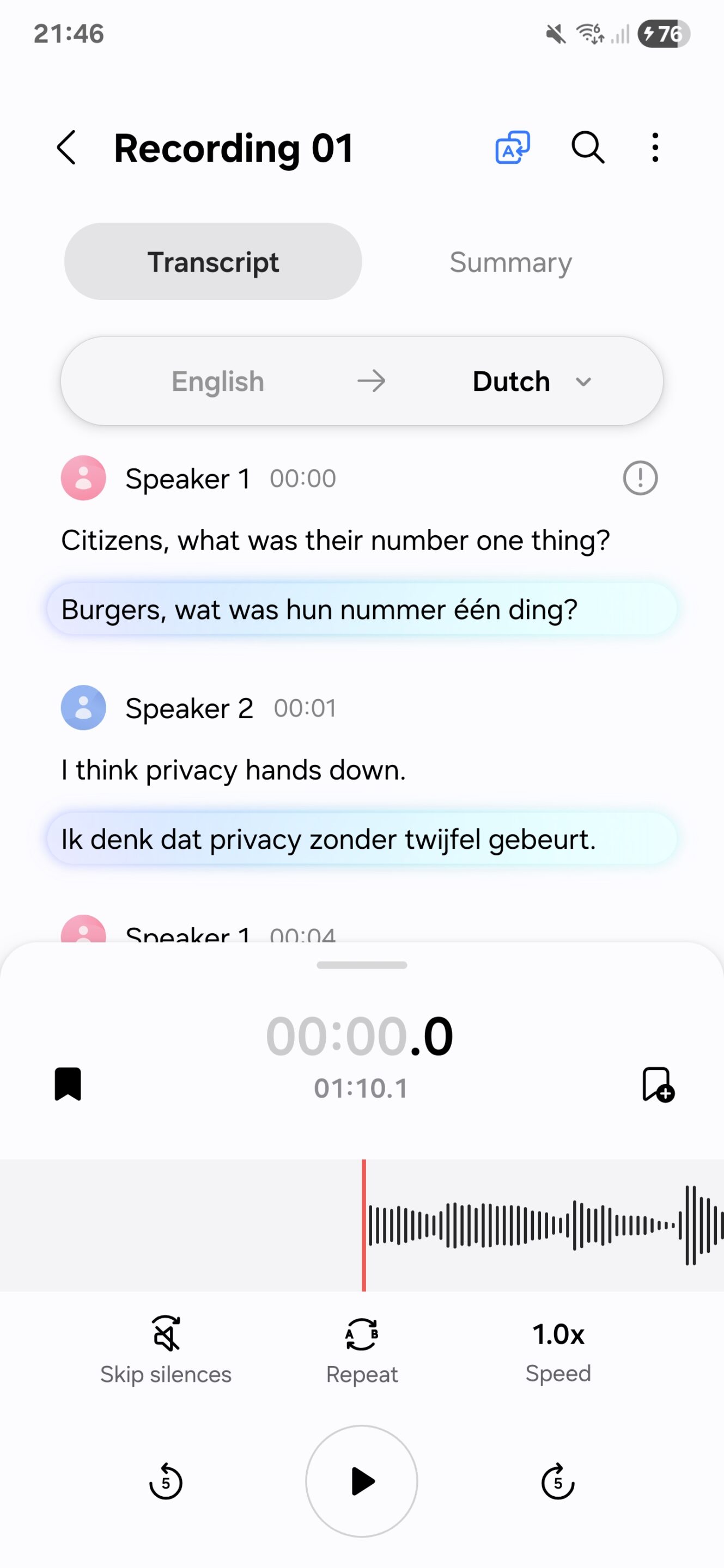Go back from Recording 01

66,148
